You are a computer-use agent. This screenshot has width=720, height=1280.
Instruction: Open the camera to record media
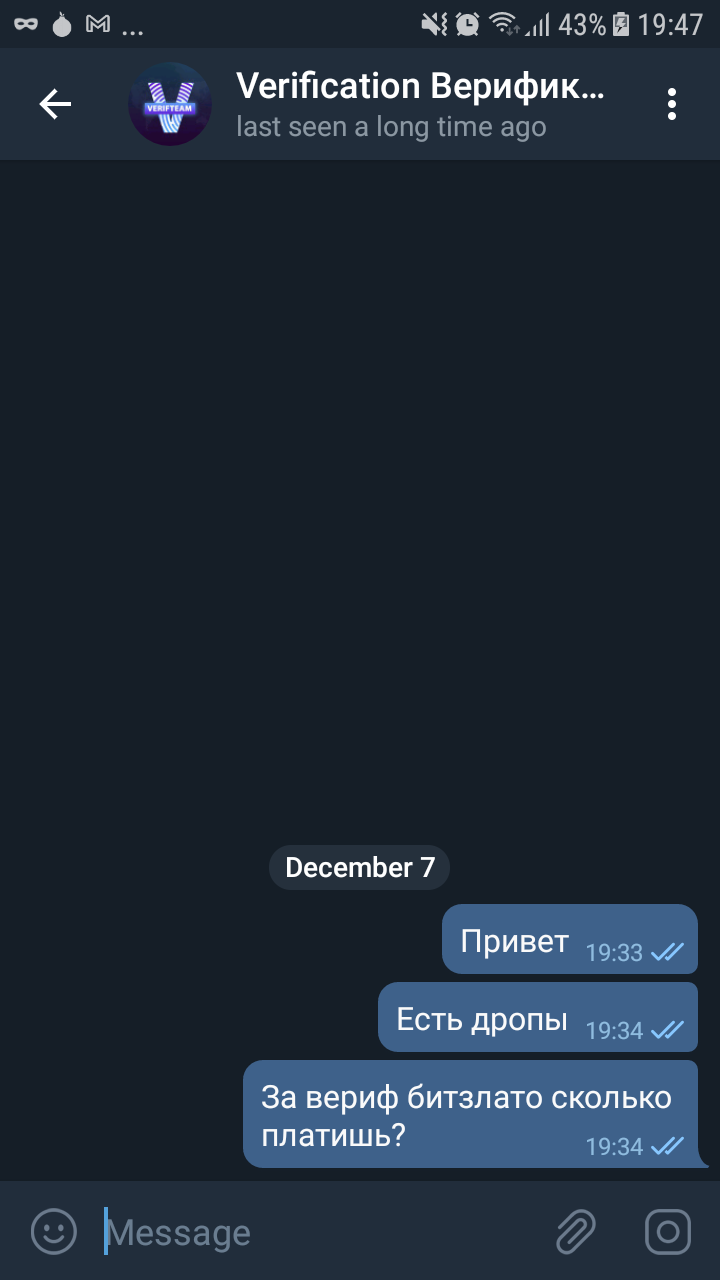click(667, 1231)
